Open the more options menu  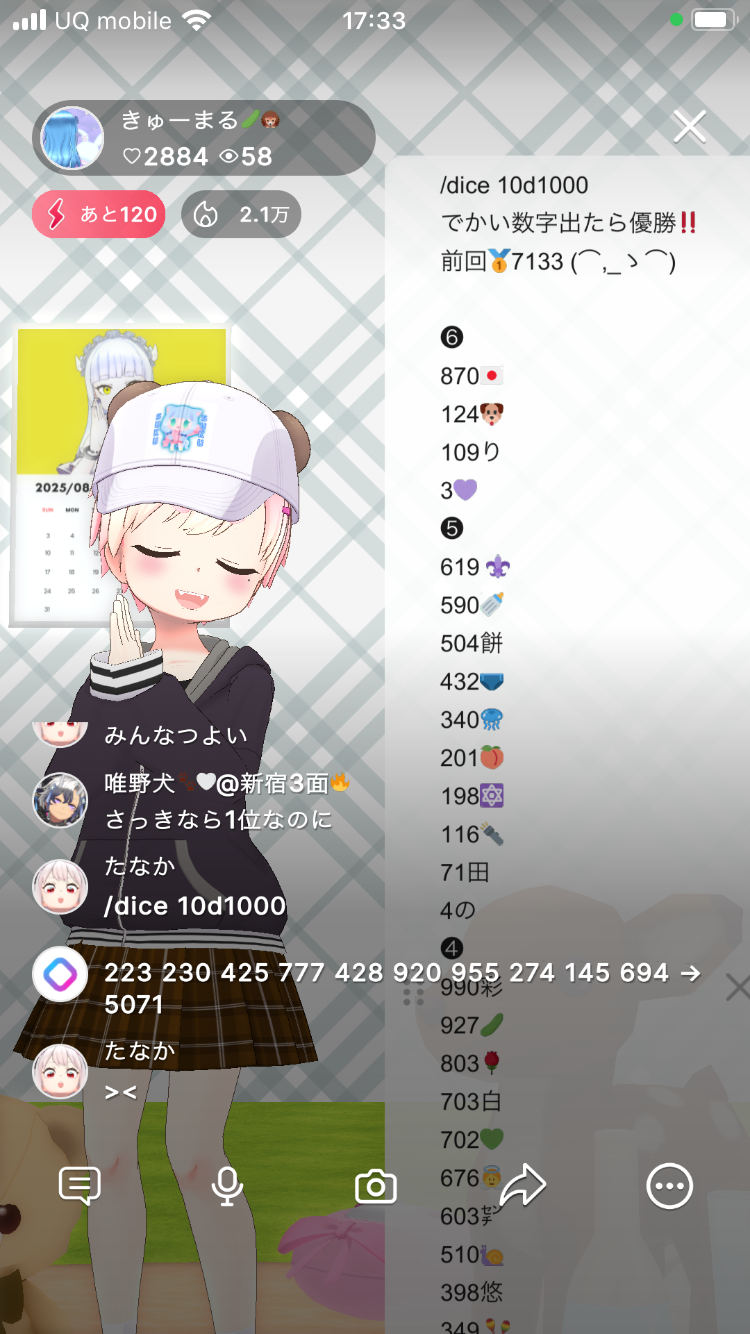coord(669,1187)
